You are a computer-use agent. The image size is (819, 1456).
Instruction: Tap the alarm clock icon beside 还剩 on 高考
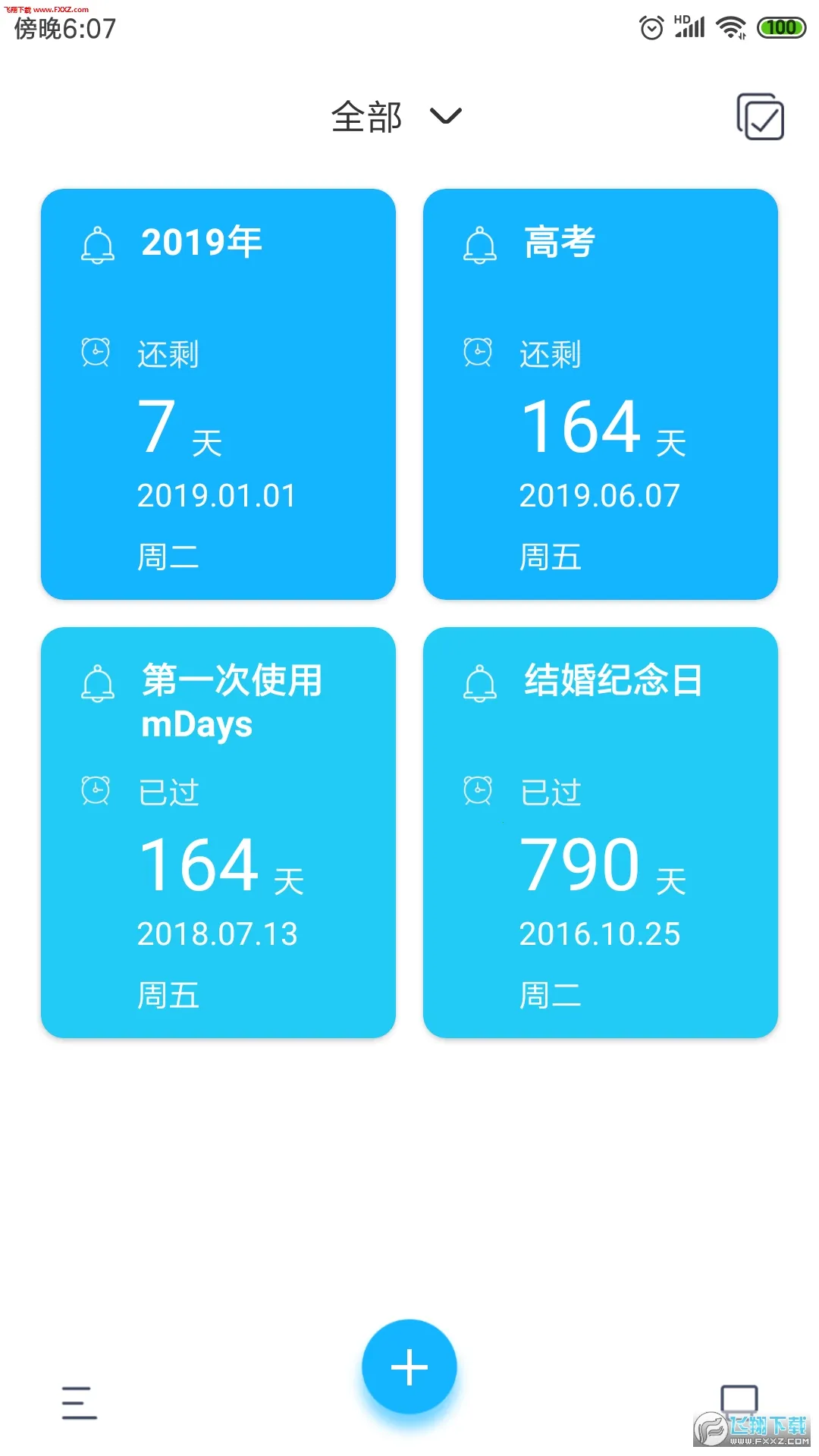tap(477, 352)
